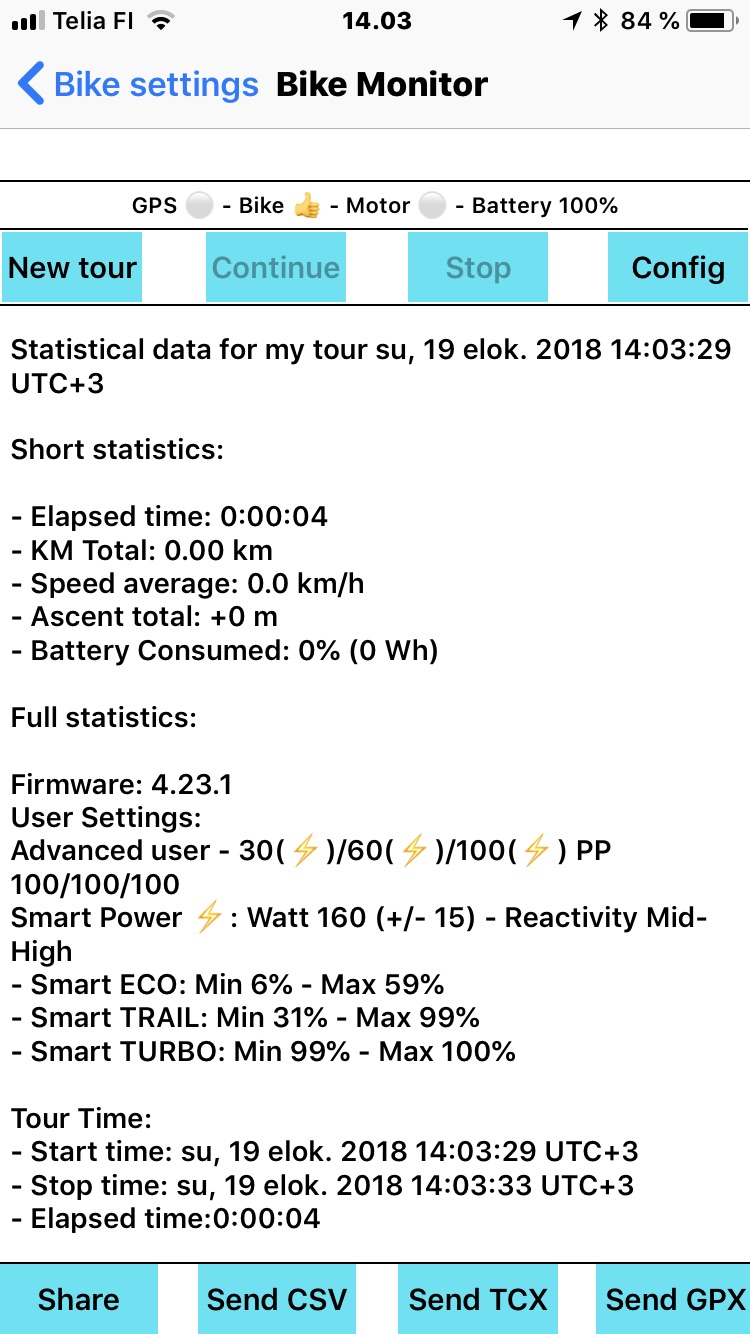Send the tour as CSV
Image resolution: width=750 pixels, height=1334 pixels.
[277, 1299]
